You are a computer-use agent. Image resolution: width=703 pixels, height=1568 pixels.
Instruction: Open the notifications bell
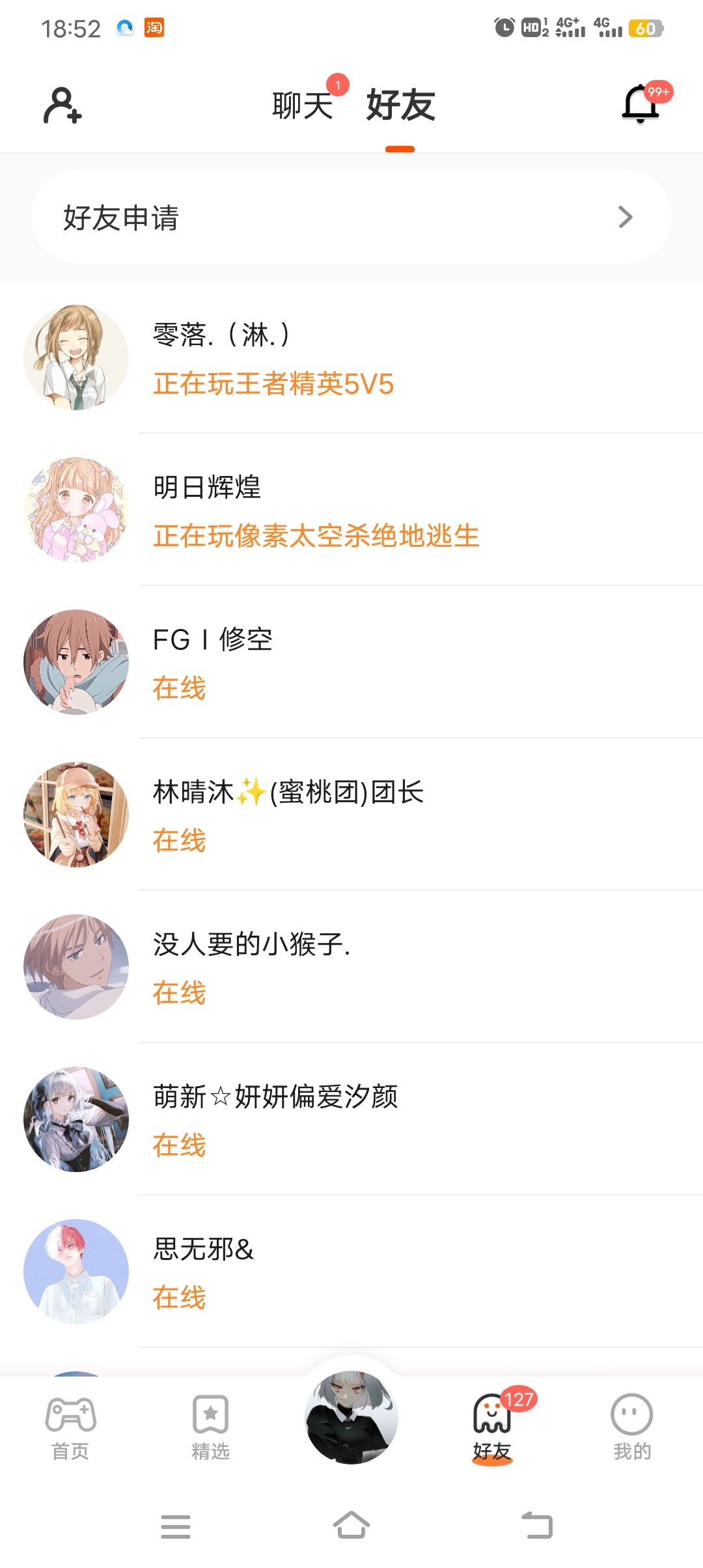641,104
